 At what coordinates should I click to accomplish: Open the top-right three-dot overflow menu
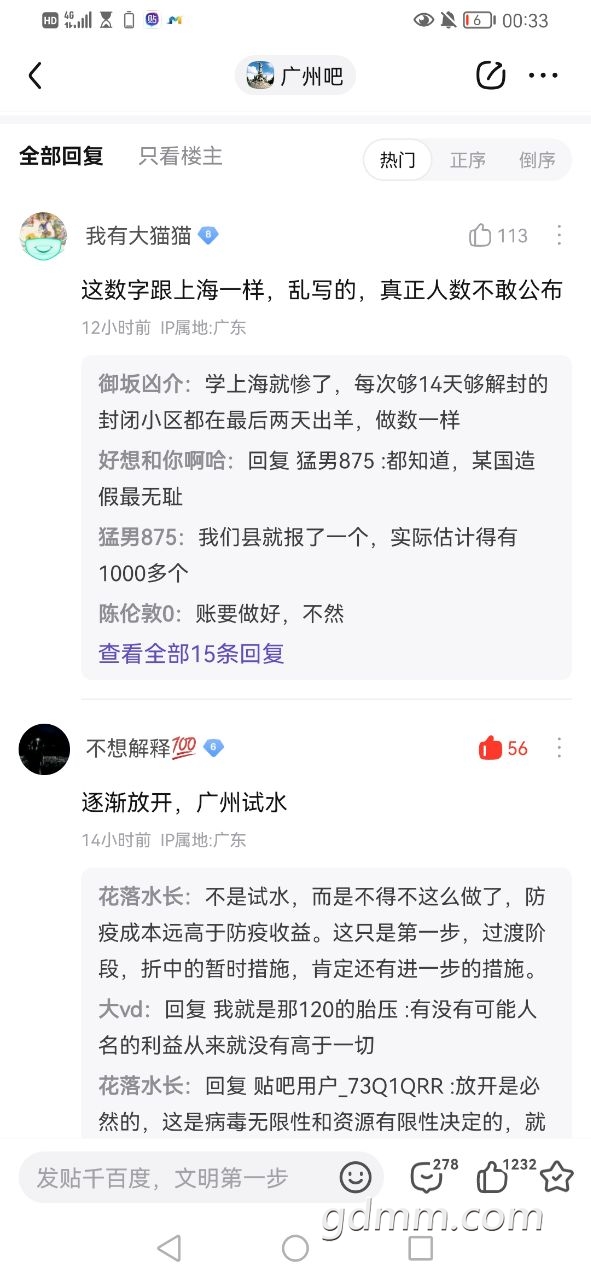(x=544, y=76)
